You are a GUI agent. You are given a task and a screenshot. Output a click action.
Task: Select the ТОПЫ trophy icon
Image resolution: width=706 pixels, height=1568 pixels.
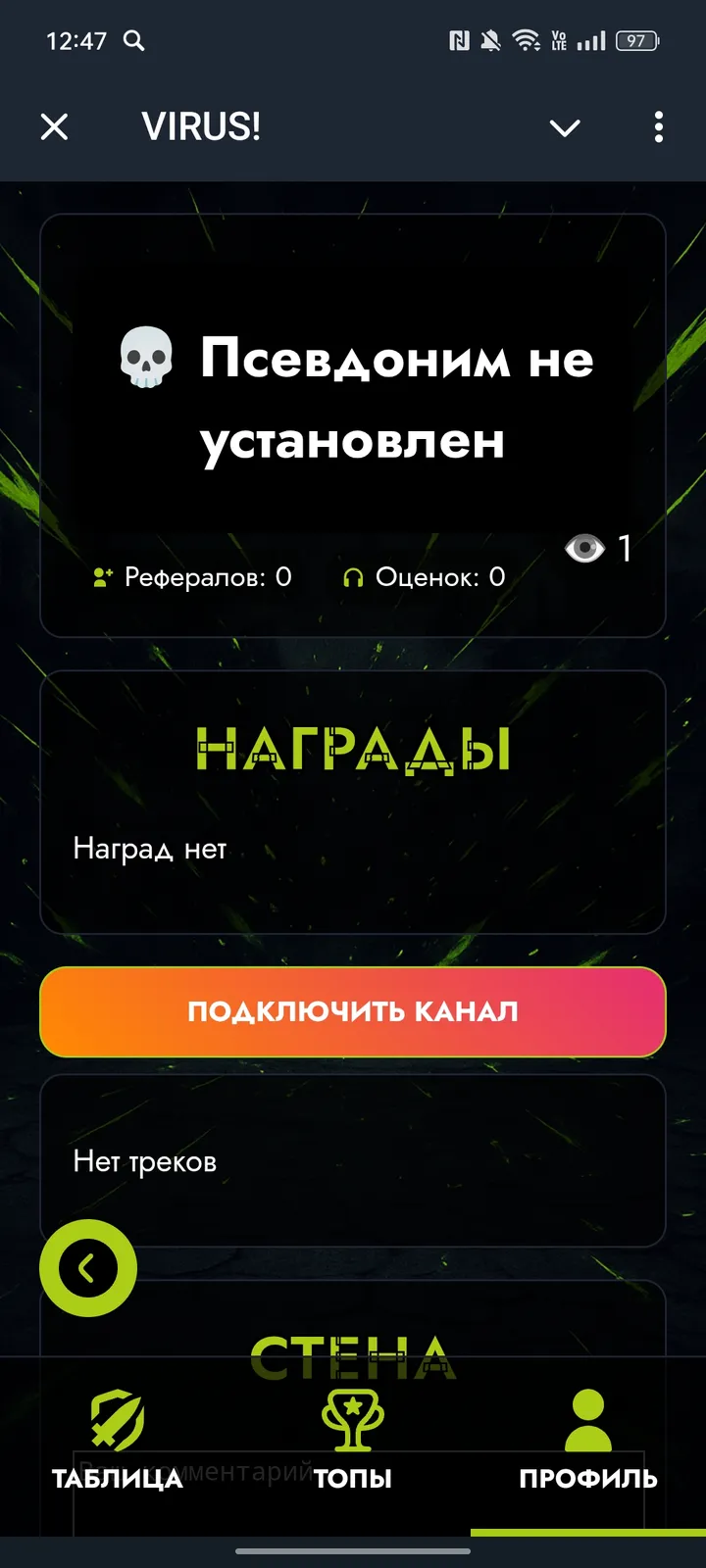[355, 1416]
